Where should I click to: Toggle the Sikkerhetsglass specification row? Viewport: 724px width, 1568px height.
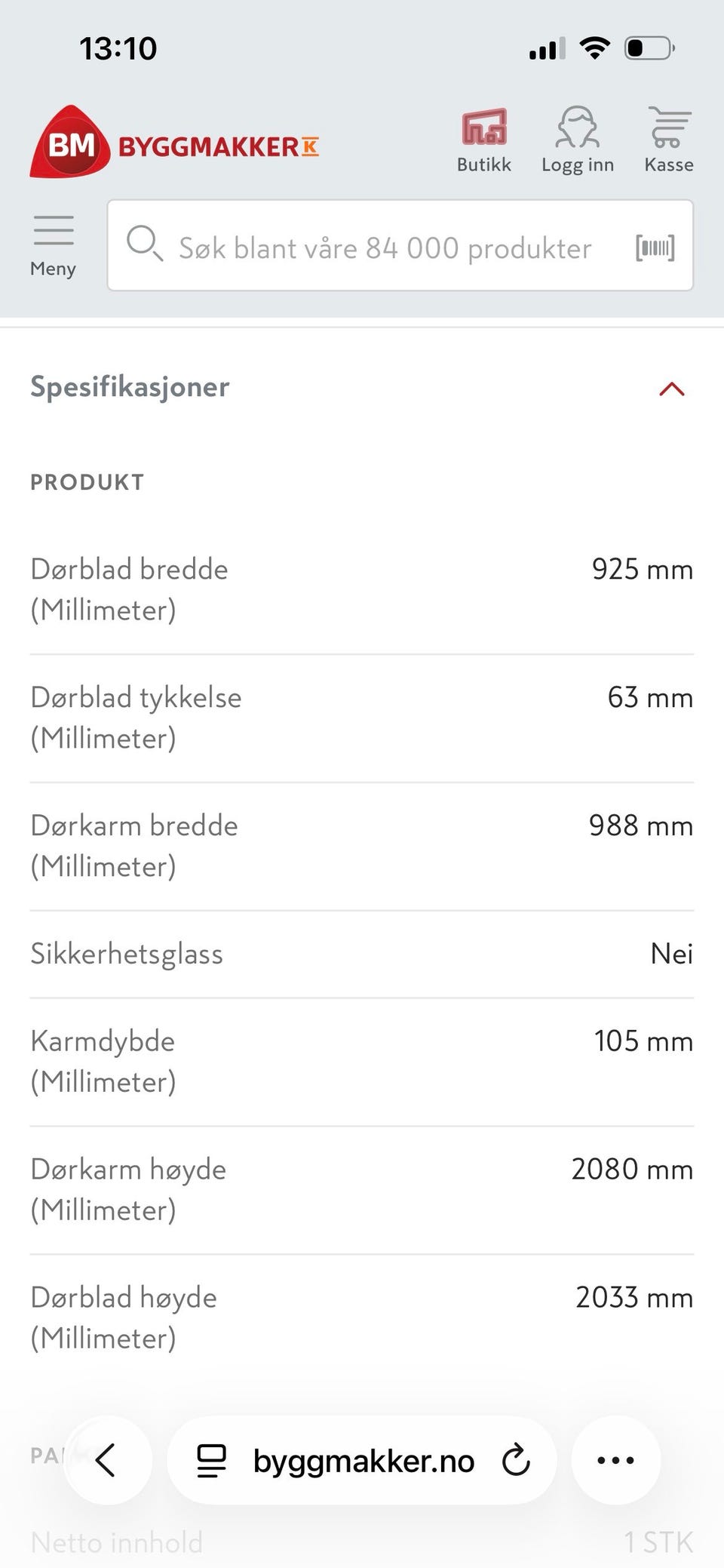(362, 954)
